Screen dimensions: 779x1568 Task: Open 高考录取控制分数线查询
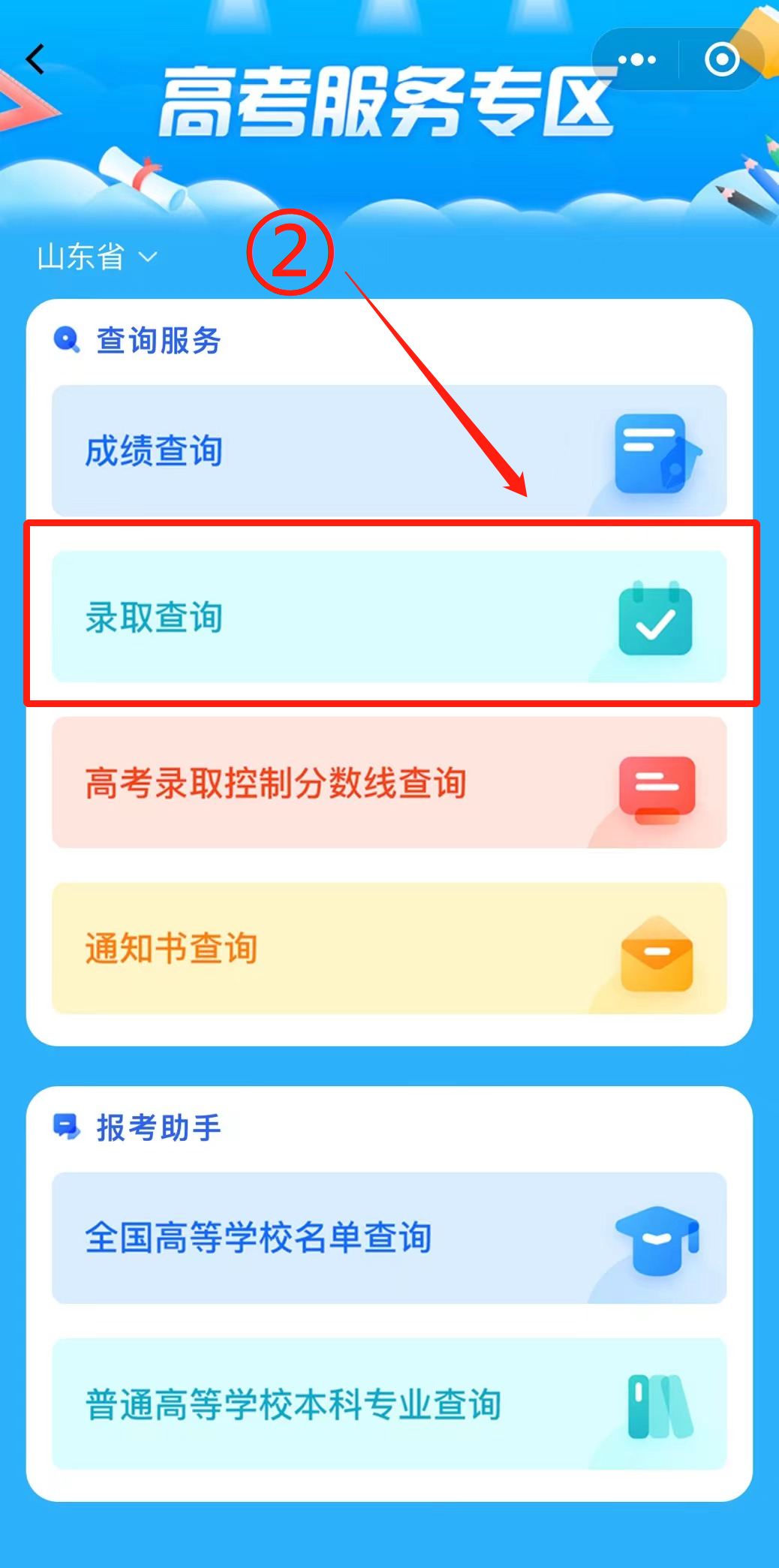tap(389, 782)
